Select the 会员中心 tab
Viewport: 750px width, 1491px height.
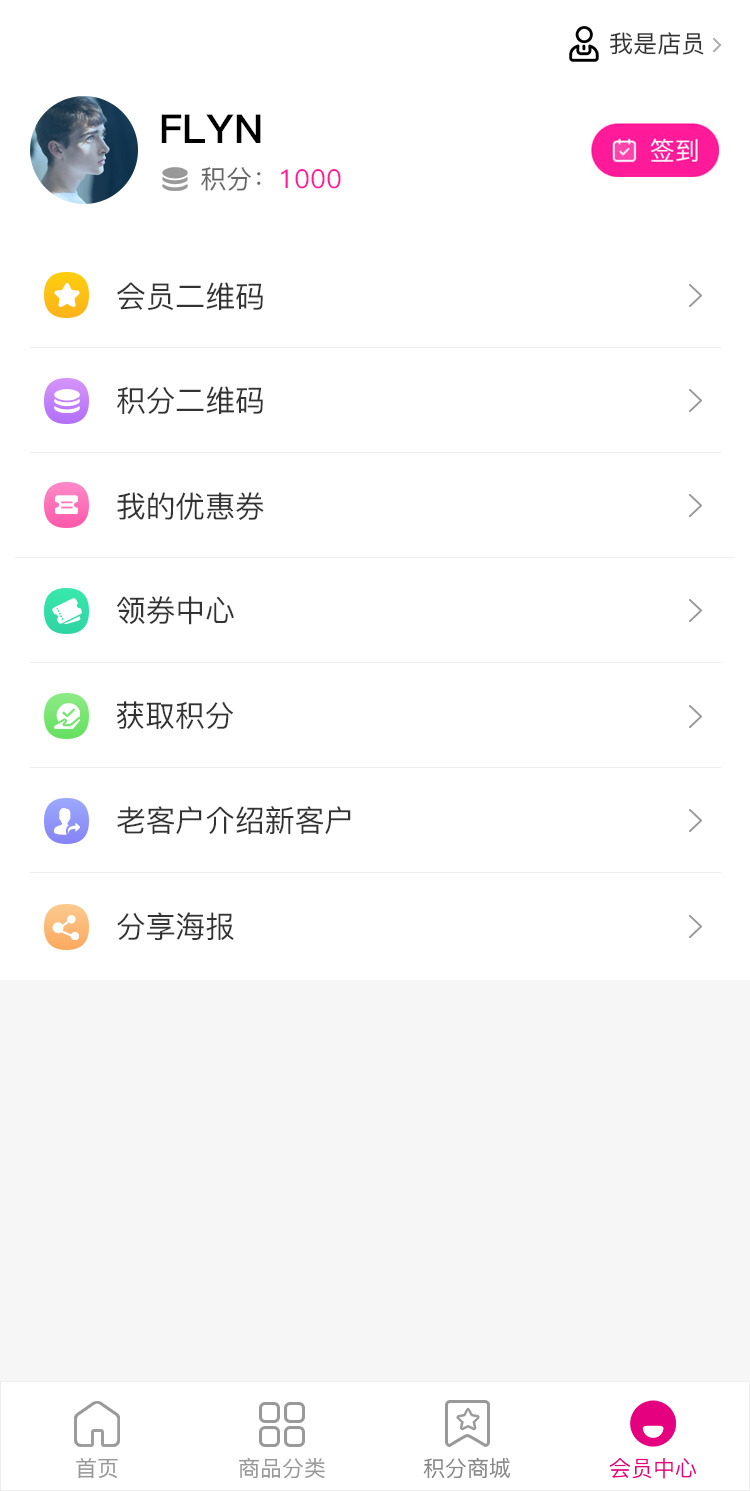tap(653, 1438)
